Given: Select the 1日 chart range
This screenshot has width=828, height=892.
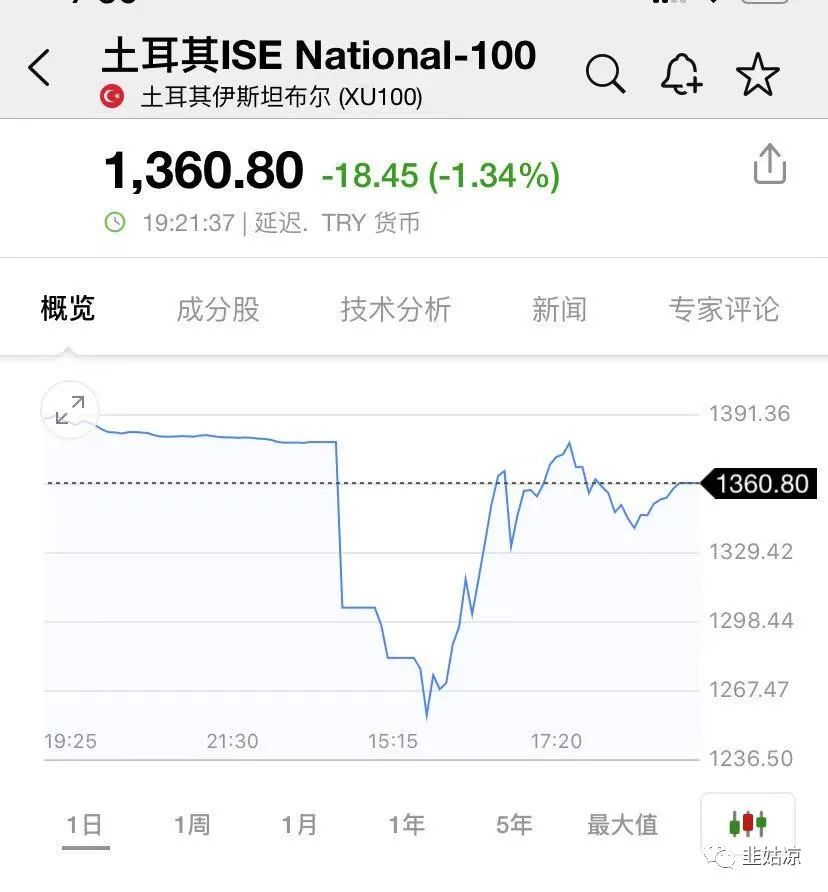Looking at the screenshot, I should pyautogui.click(x=85, y=825).
